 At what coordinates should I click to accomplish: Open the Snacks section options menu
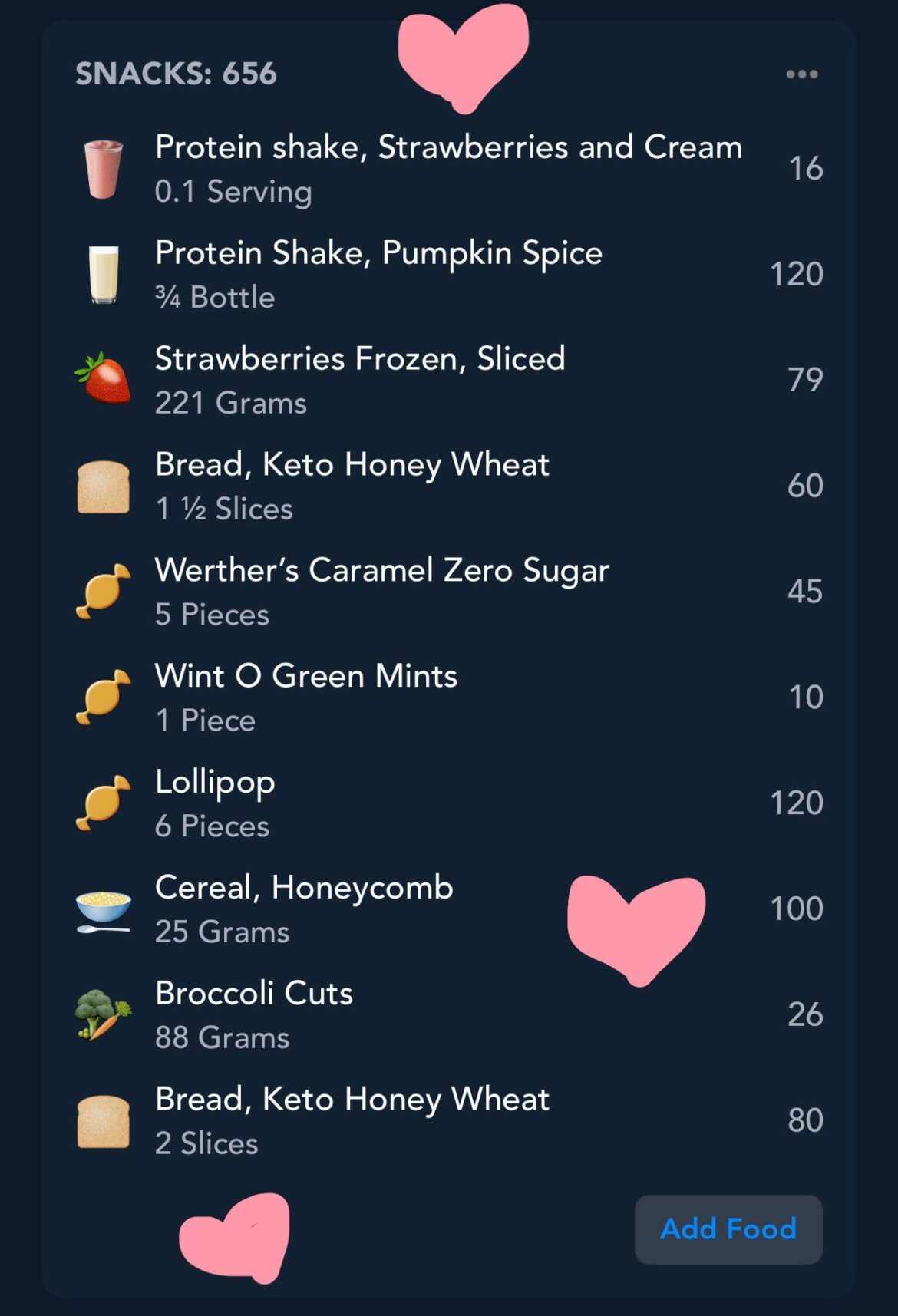click(x=801, y=74)
